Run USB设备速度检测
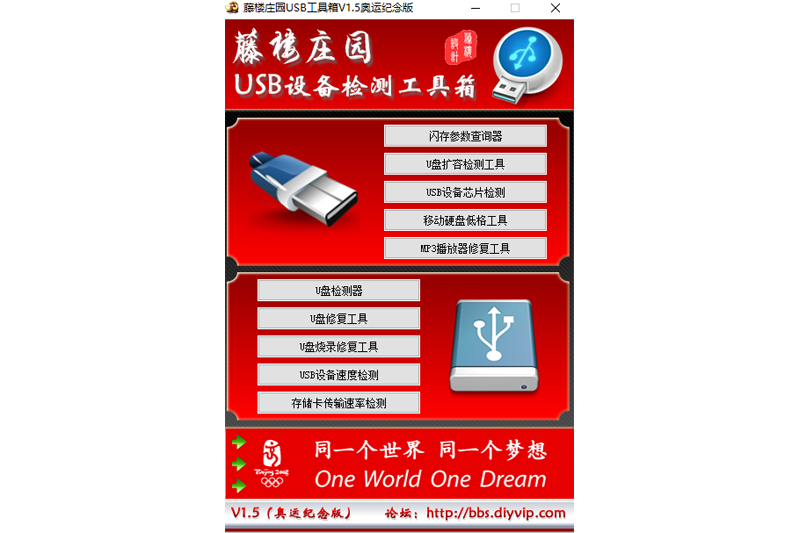 tap(338, 375)
